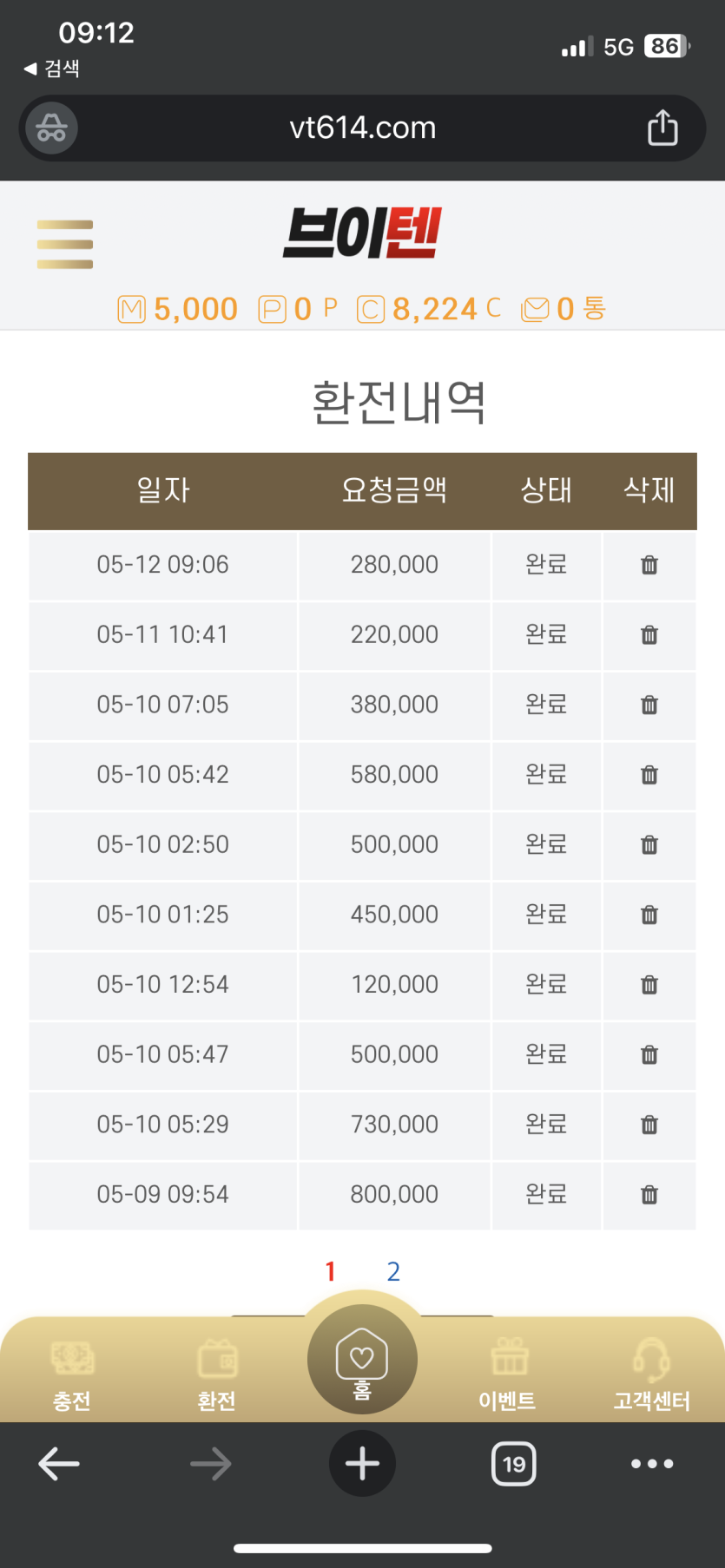The width and height of the screenshot is (725, 1568).
Task: Open the 충전 tab
Action: [x=72, y=1375]
